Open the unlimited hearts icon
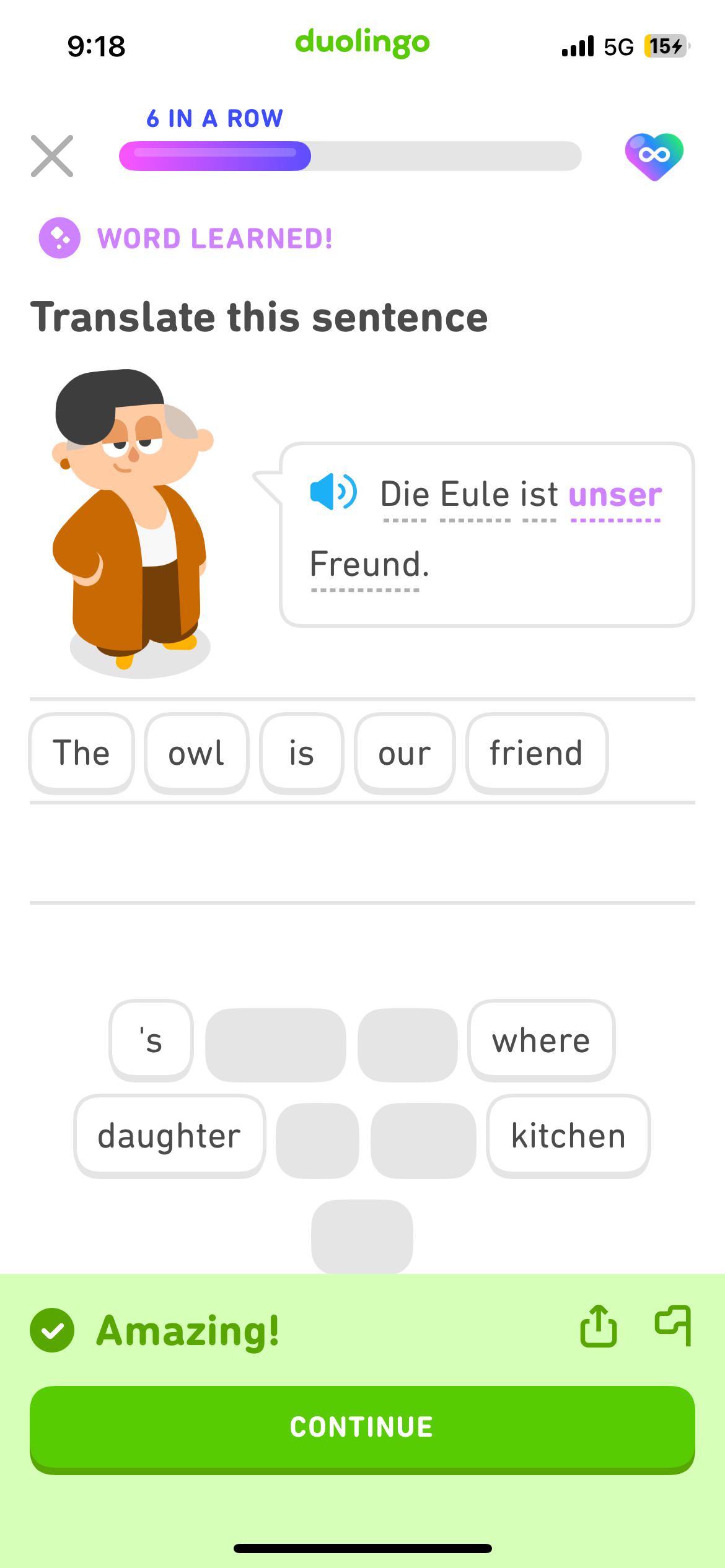 654,156
